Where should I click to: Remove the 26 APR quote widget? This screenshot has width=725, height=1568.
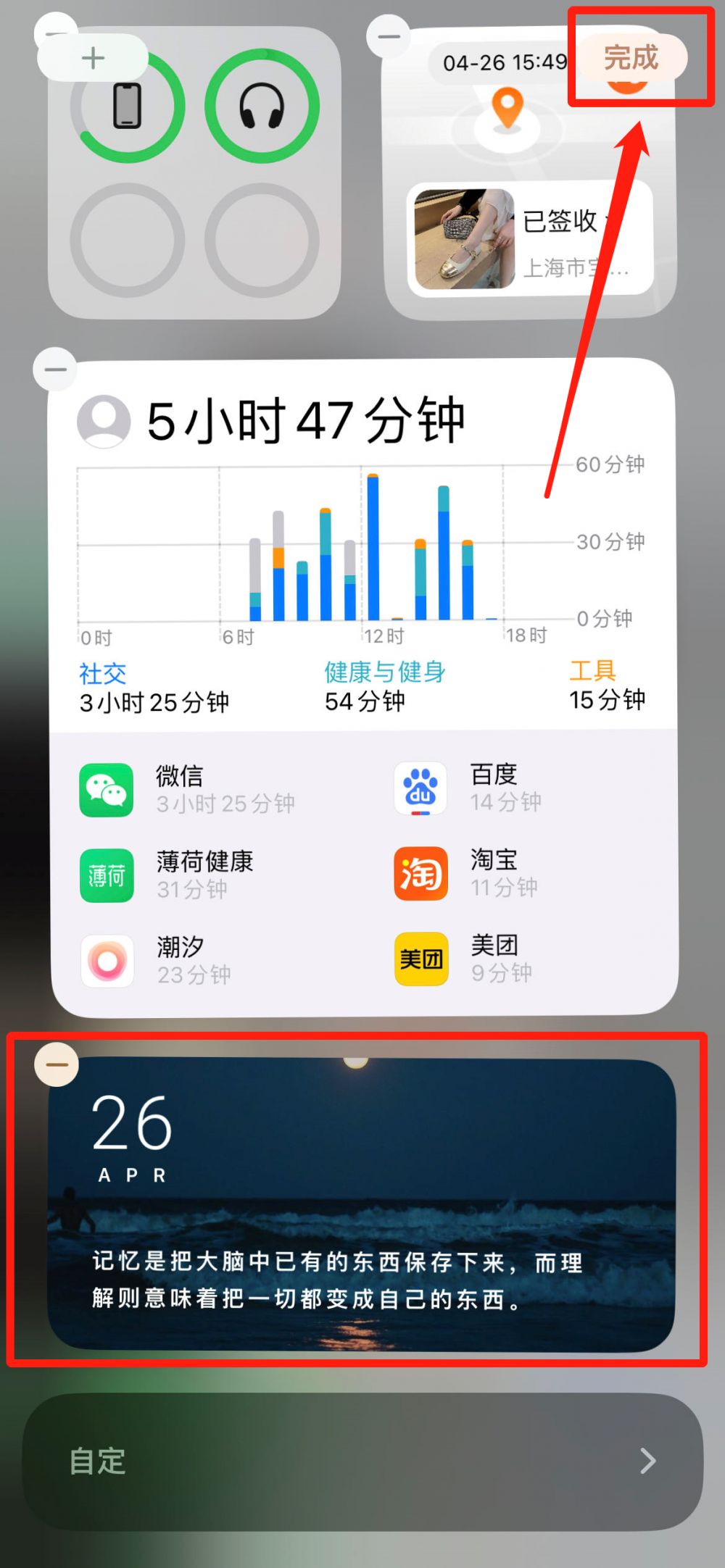pyautogui.click(x=57, y=1064)
